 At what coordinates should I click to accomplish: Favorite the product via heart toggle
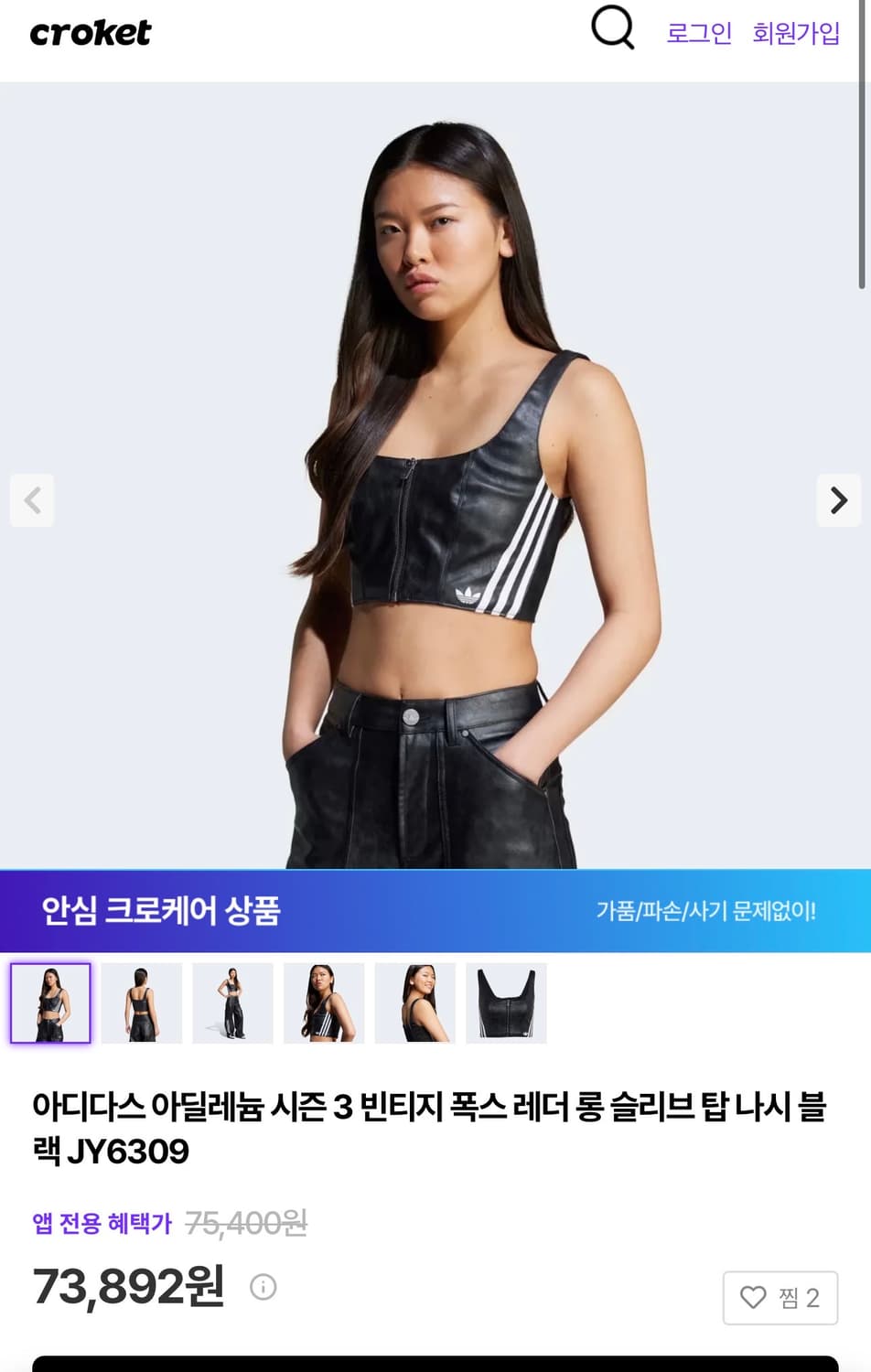pos(753,1298)
